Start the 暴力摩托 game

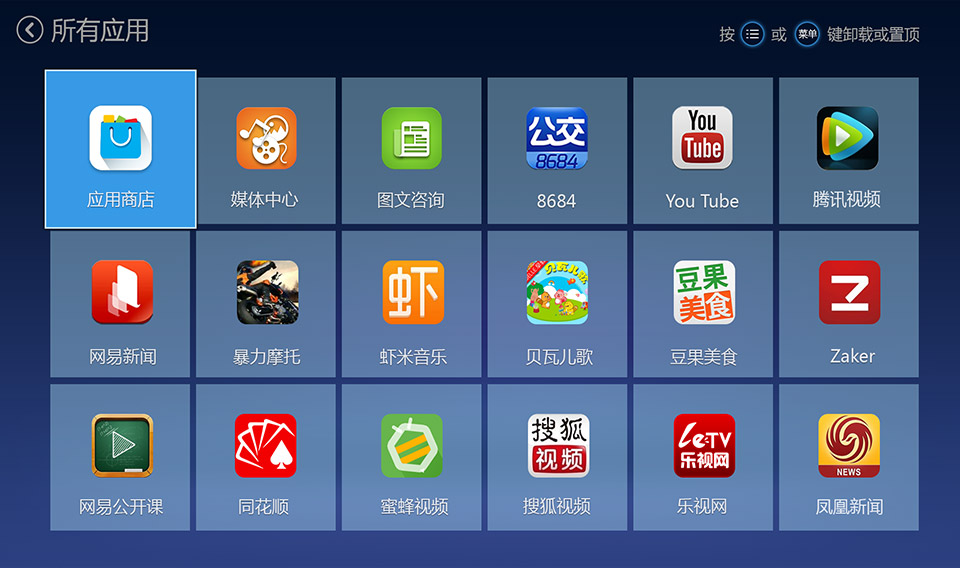(266, 304)
